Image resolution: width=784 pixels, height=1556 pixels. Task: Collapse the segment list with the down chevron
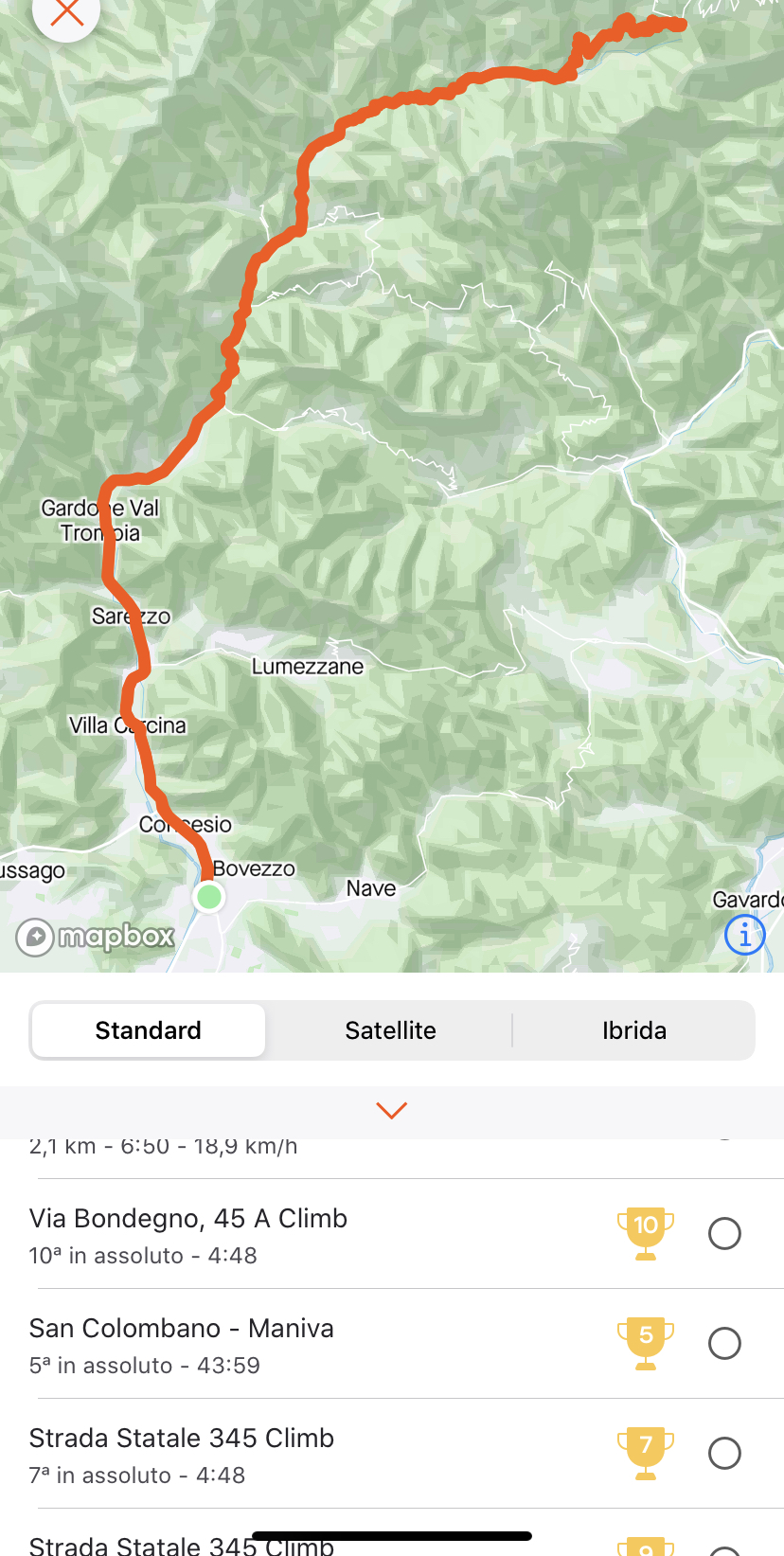[x=391, y=1110]
